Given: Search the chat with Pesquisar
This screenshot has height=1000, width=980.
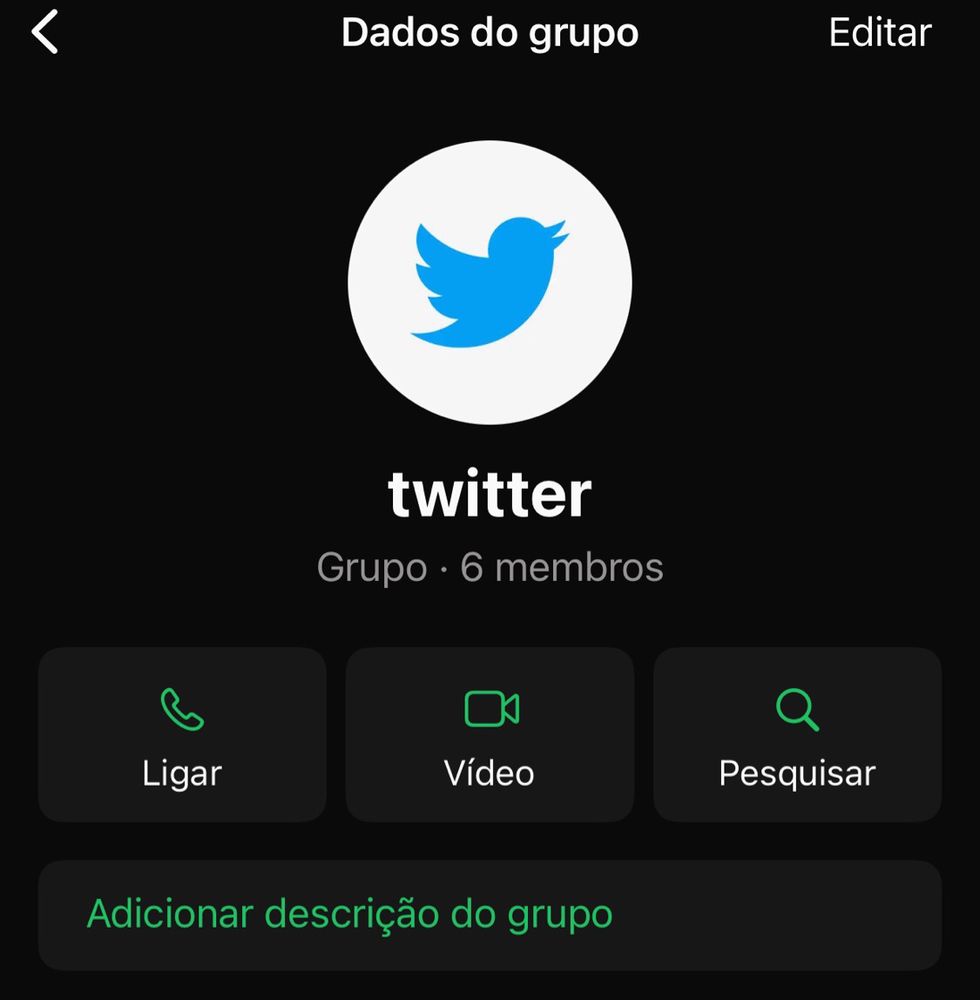Looking at the screenshot, I should (797, 735).
